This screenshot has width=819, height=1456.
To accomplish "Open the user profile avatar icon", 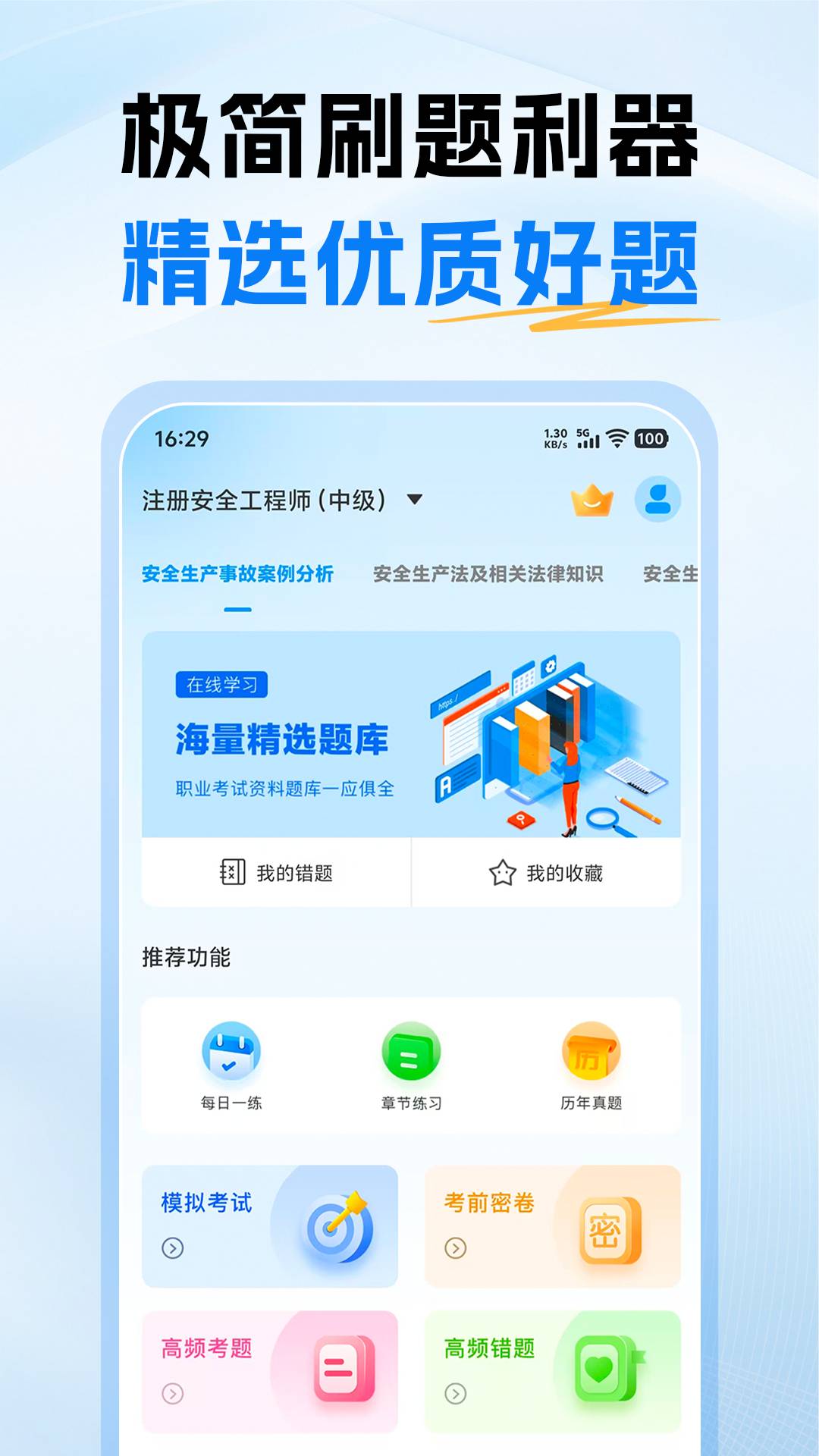I will click(657, 498).
